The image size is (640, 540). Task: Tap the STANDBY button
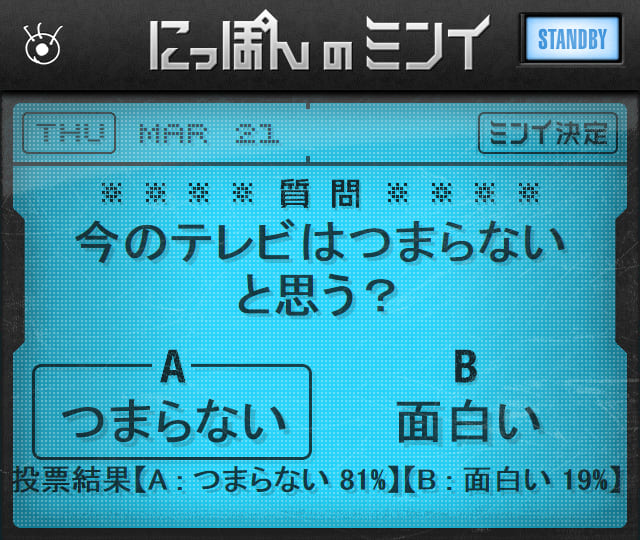(x=572, y=40)
